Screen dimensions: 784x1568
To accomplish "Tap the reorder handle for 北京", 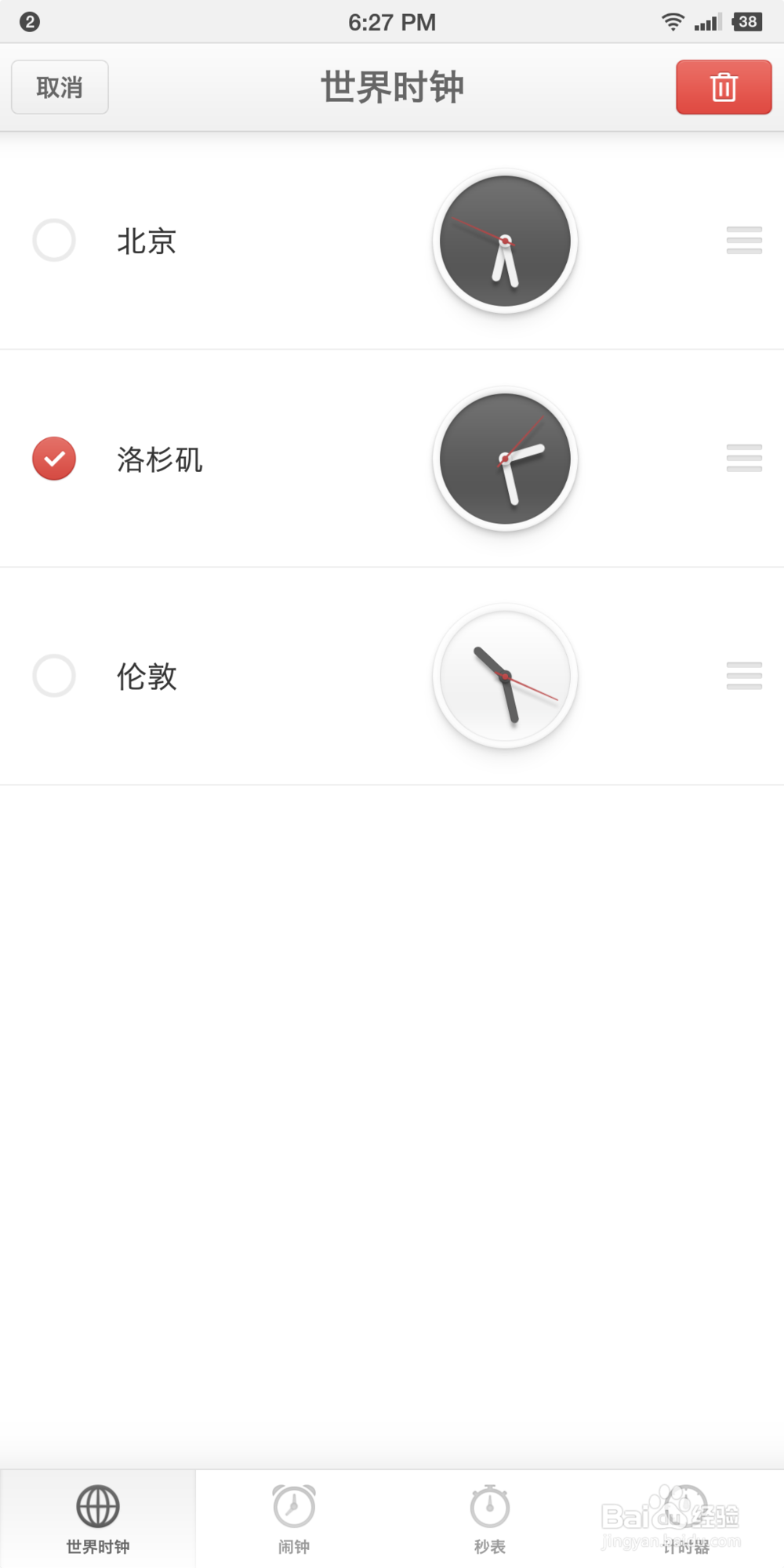I will point(744,240).
